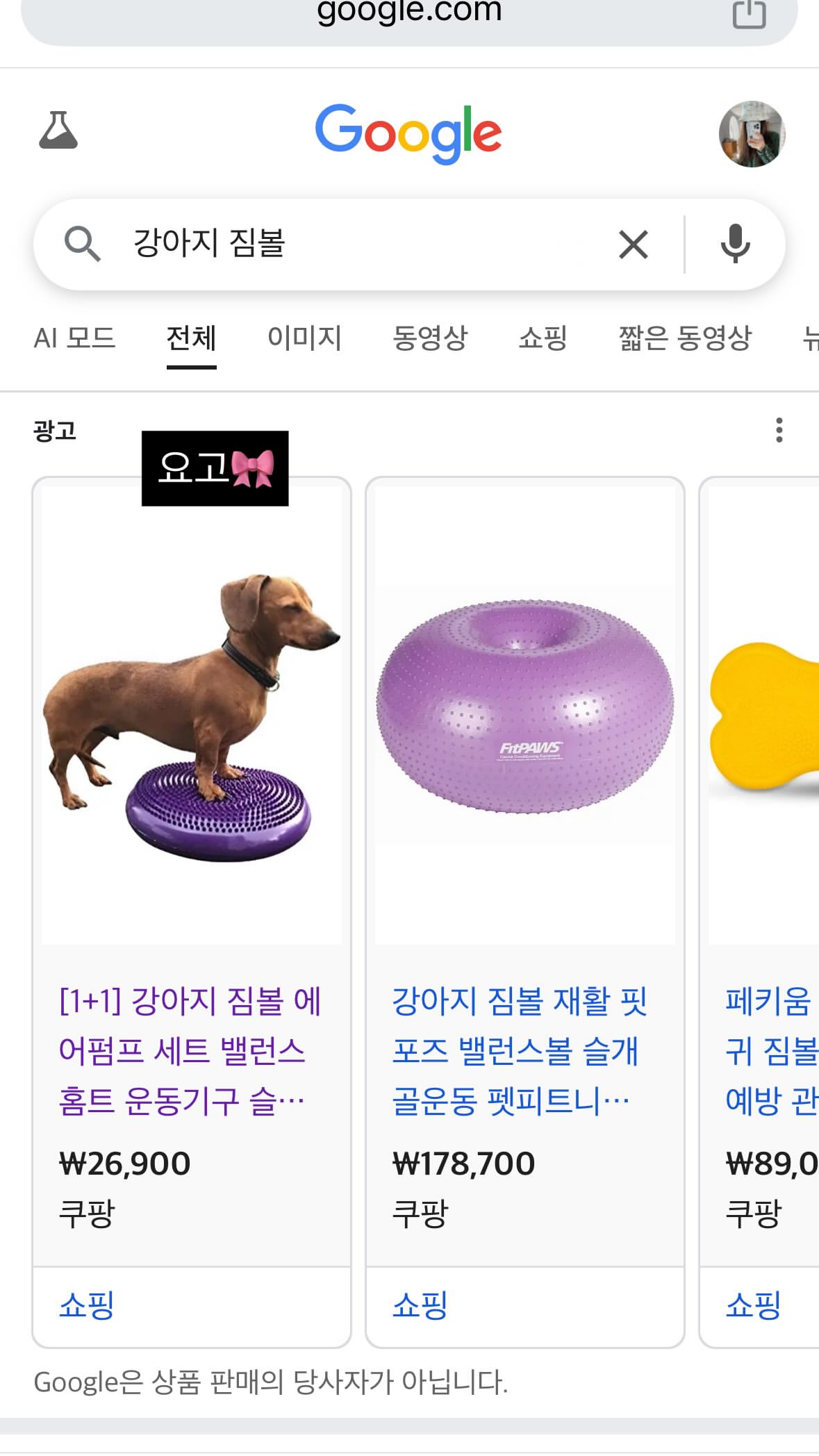This screenshot has width=819, height=1456.
Task: Open the ad options three-dot menu
Action: (x=779, y=430)
